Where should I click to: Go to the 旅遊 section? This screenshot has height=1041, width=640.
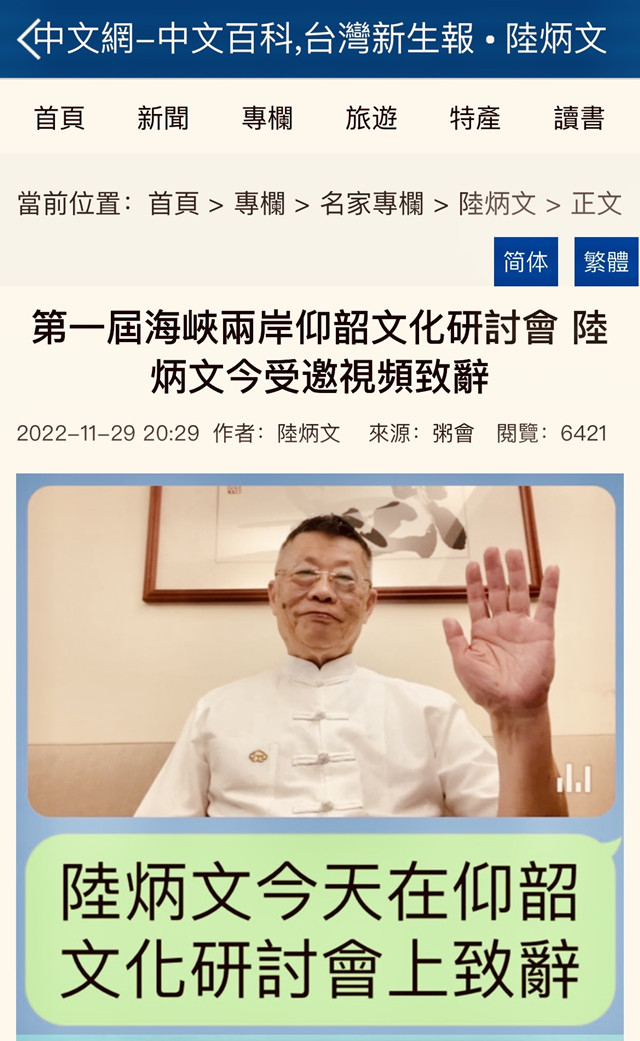click(371, 118)
